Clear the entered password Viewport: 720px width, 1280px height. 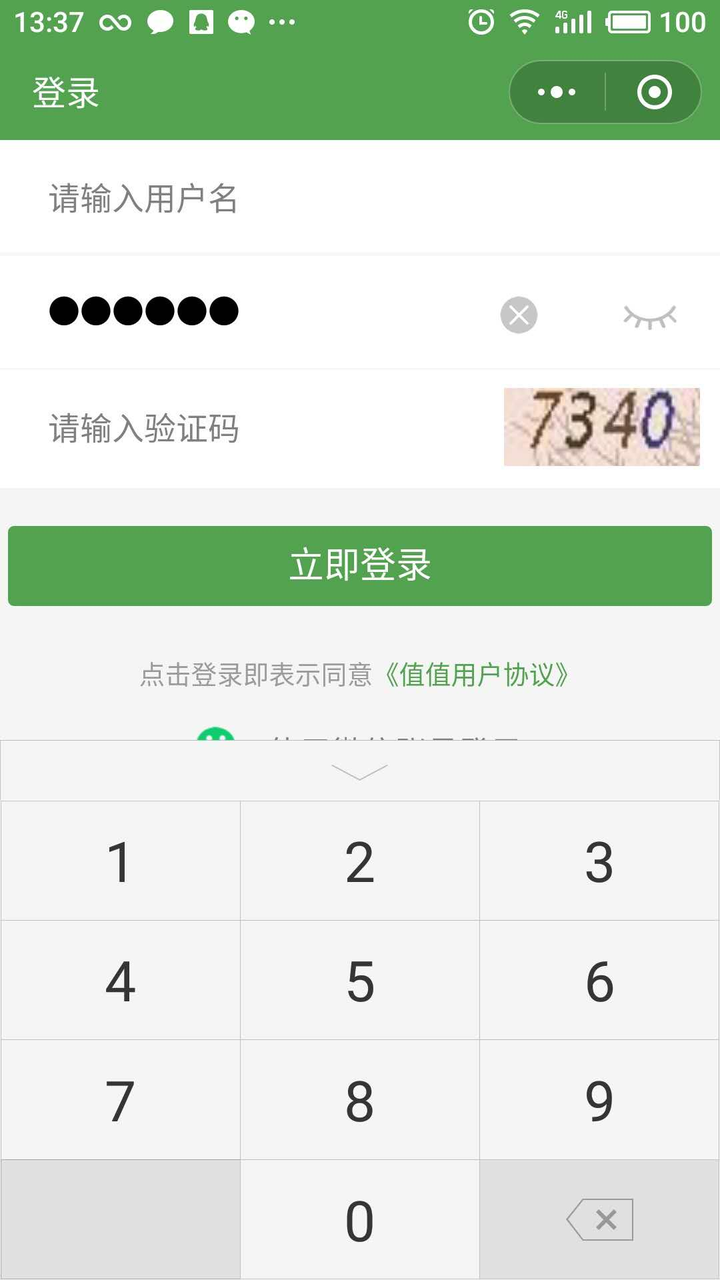518,315
